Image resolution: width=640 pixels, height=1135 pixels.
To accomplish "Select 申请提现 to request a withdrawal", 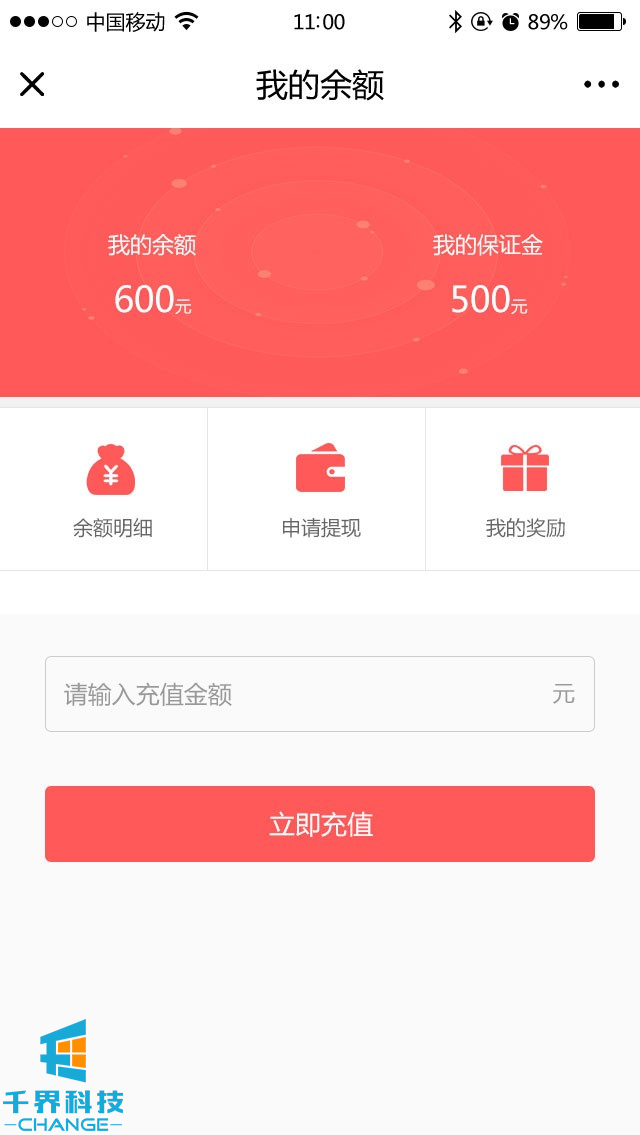I will [x=320, y=490].
